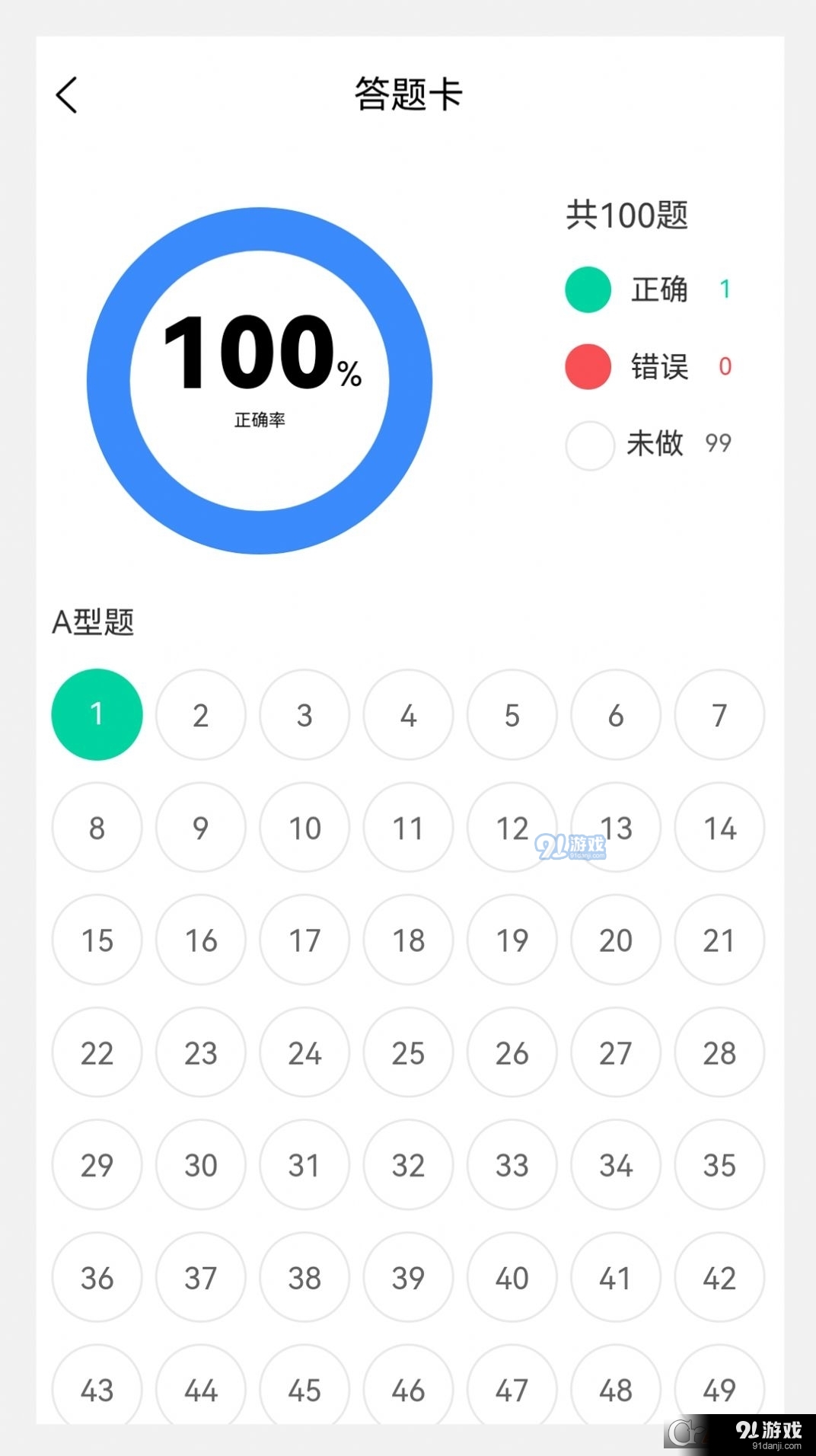
Task: Open question 7 from the answer card
Action: click(x=719, y=714)
